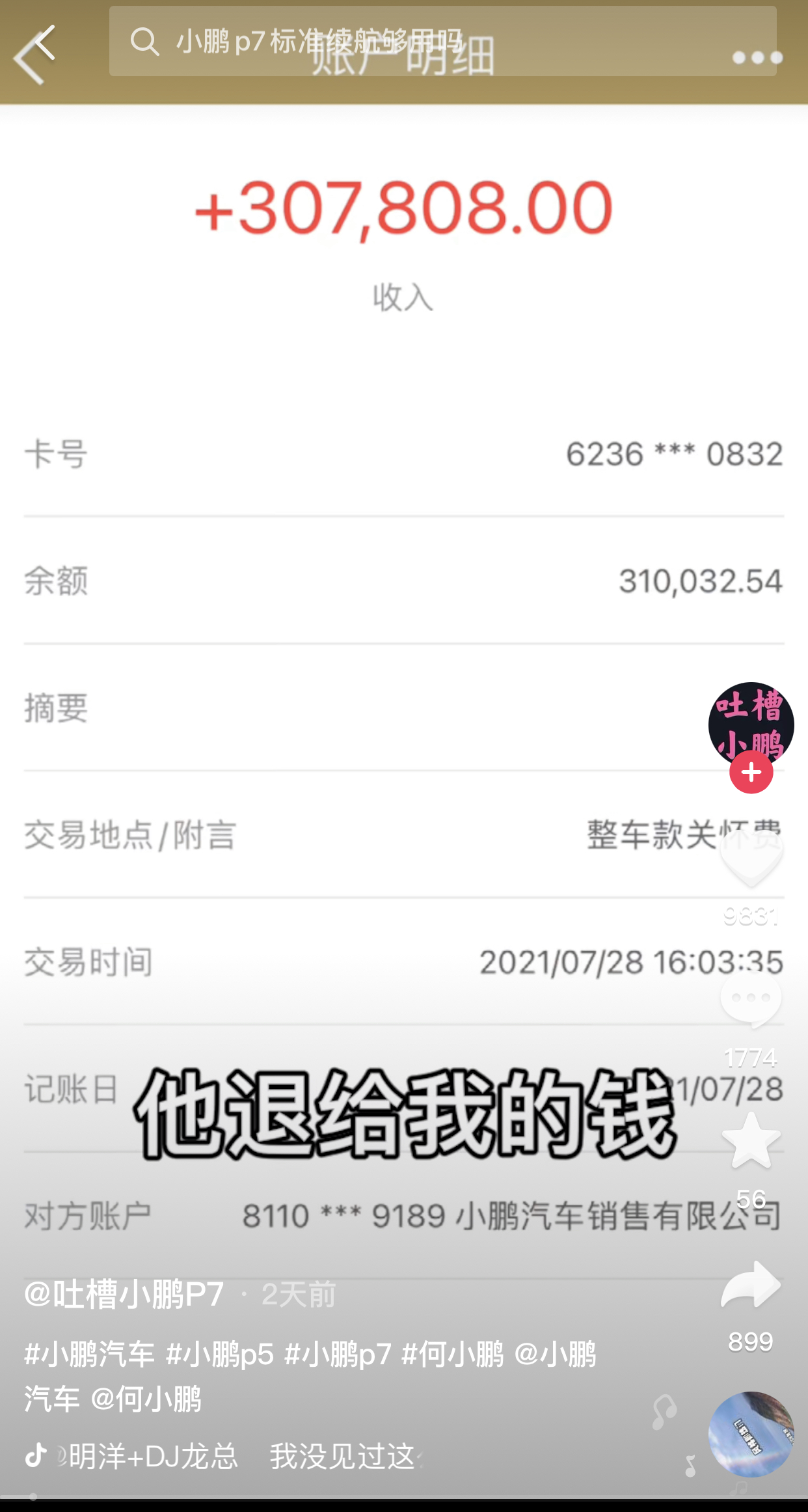The width and height of the screenshot is (808, 1512).
Task: Tap the search field reading 小鹏p7标准续航够用吗
Action: coord(319,42)
